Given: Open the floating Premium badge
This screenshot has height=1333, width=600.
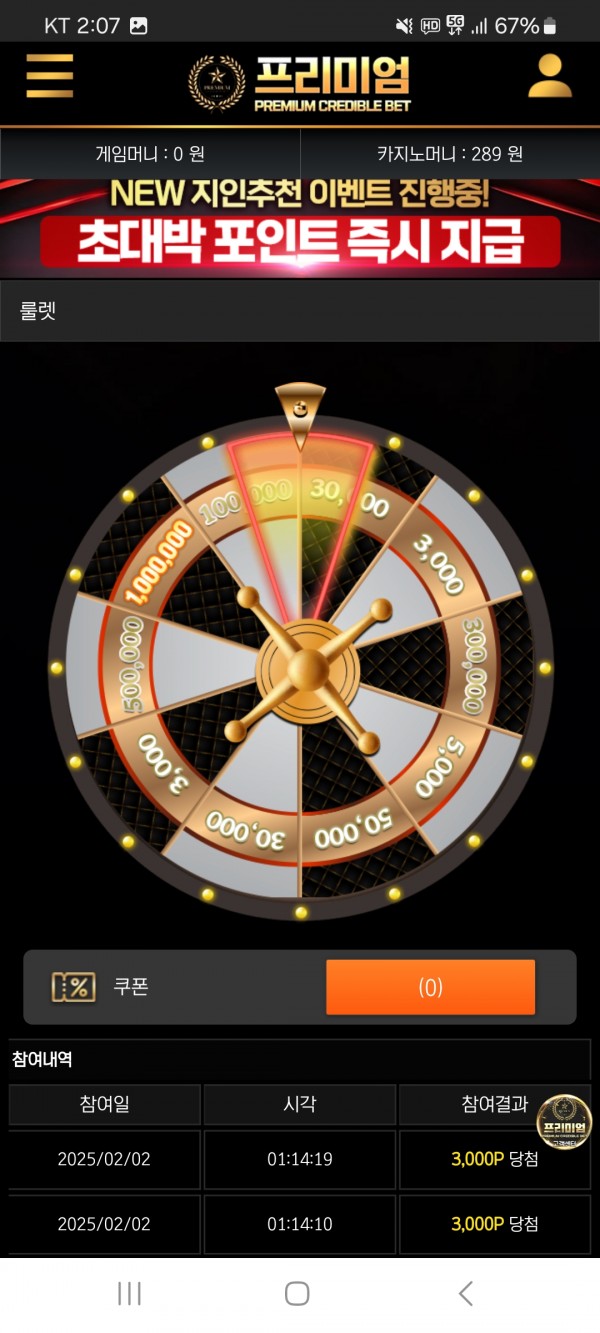Looking at the screenshot, I should click(564, 1122).
